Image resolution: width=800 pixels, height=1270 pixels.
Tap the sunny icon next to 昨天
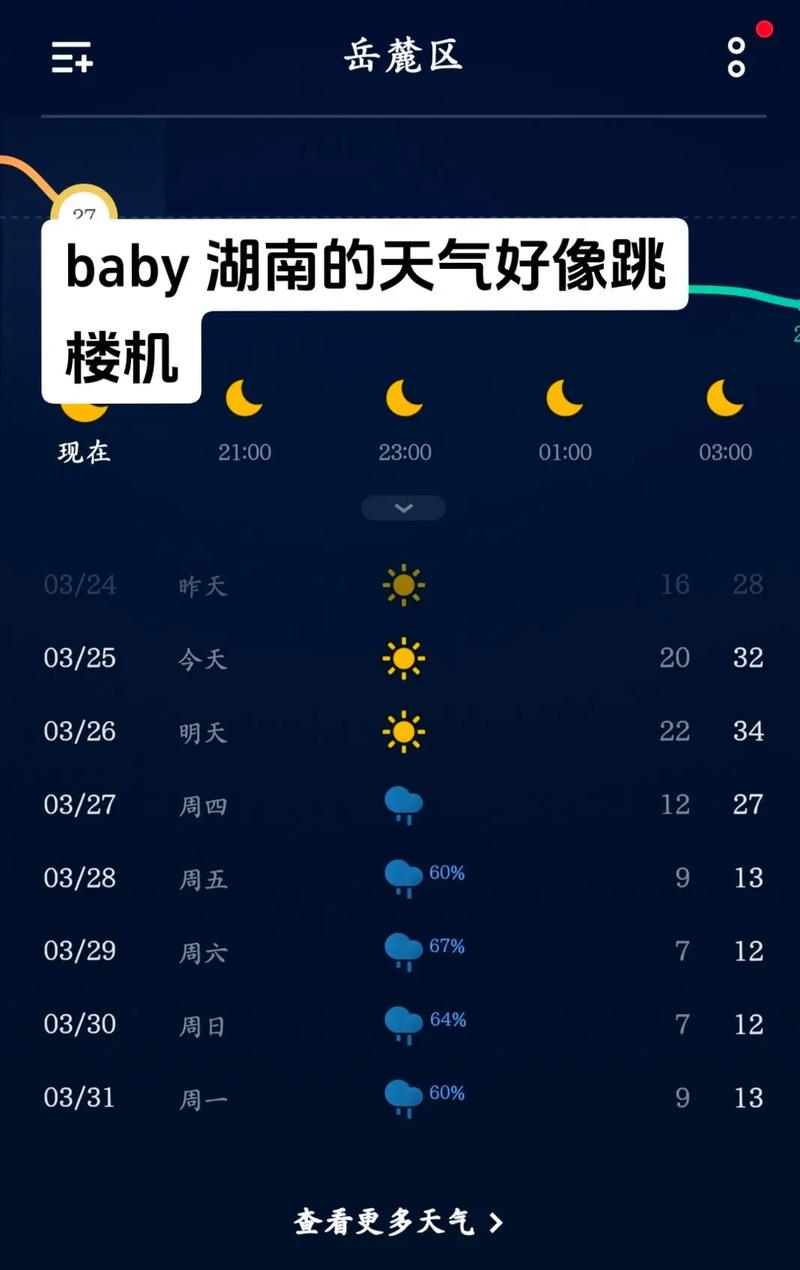(404, 585)
